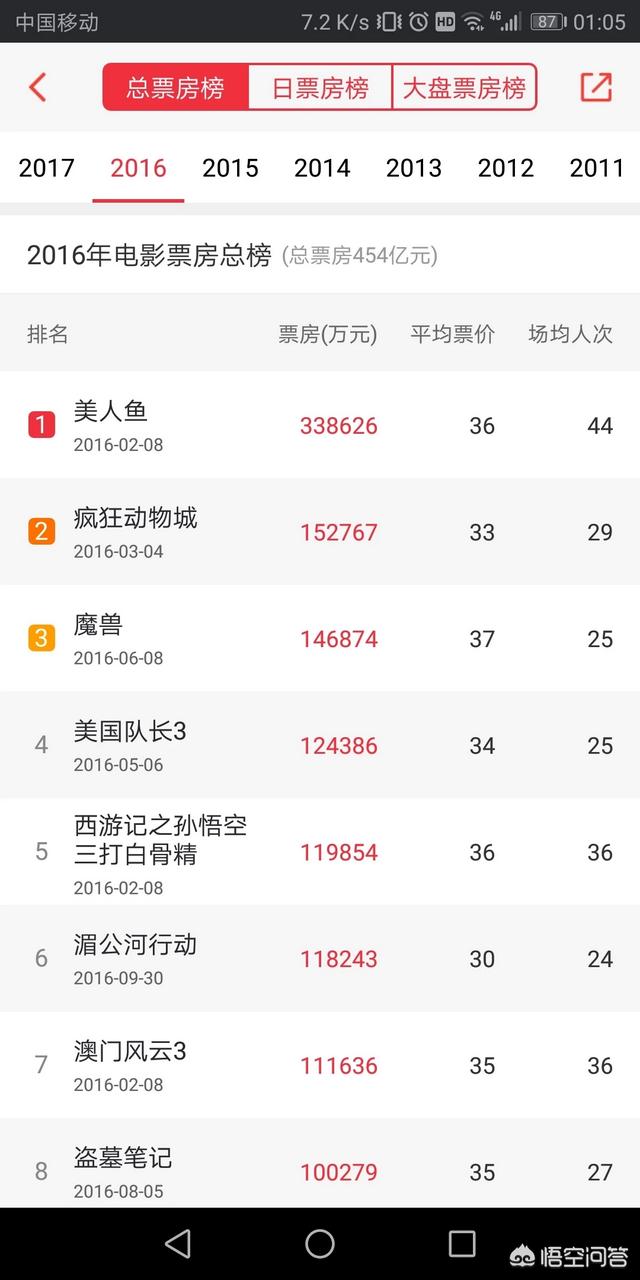Tap the system home button
This screenshot has width=640, height=1280.
pos(320,1244)
